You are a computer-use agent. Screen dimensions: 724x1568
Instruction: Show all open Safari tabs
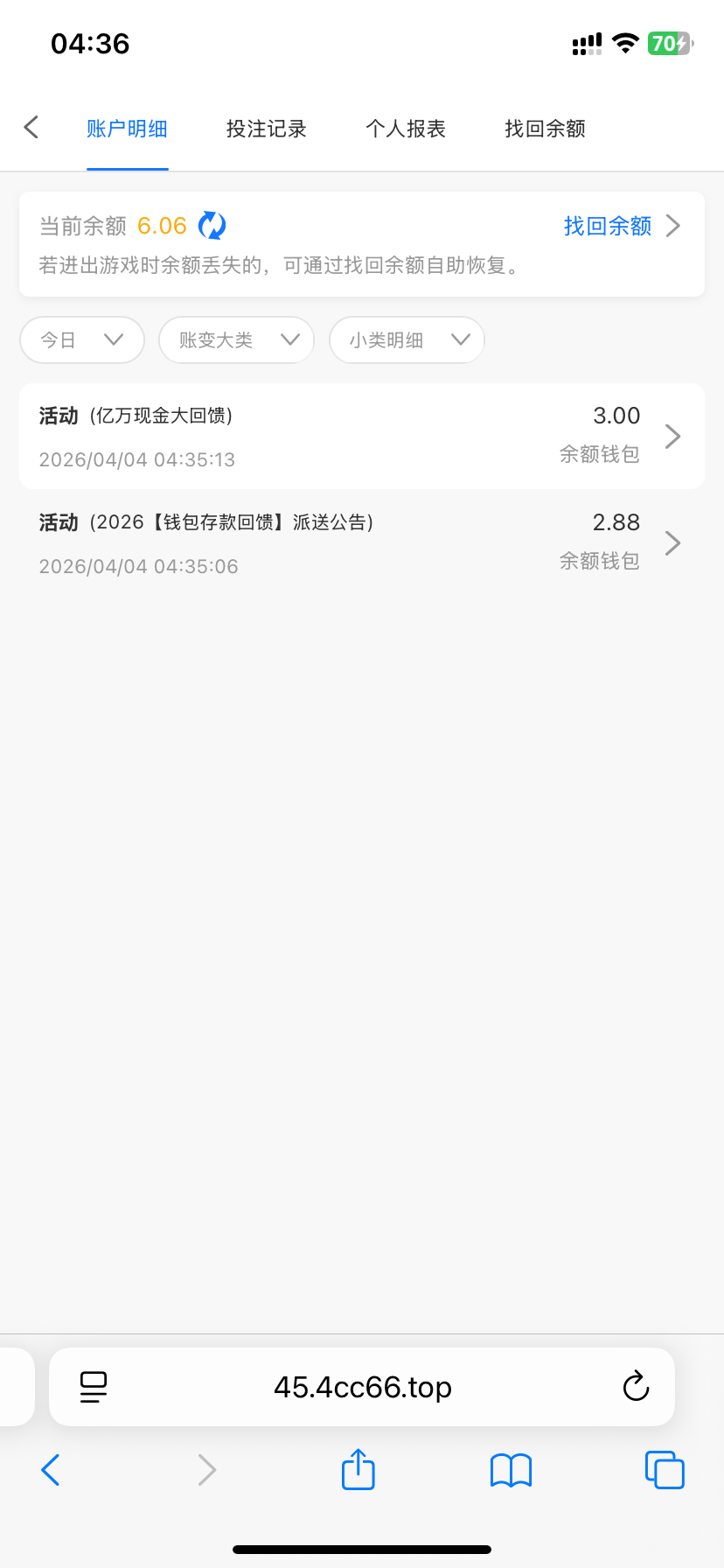tap(665, 1470)
